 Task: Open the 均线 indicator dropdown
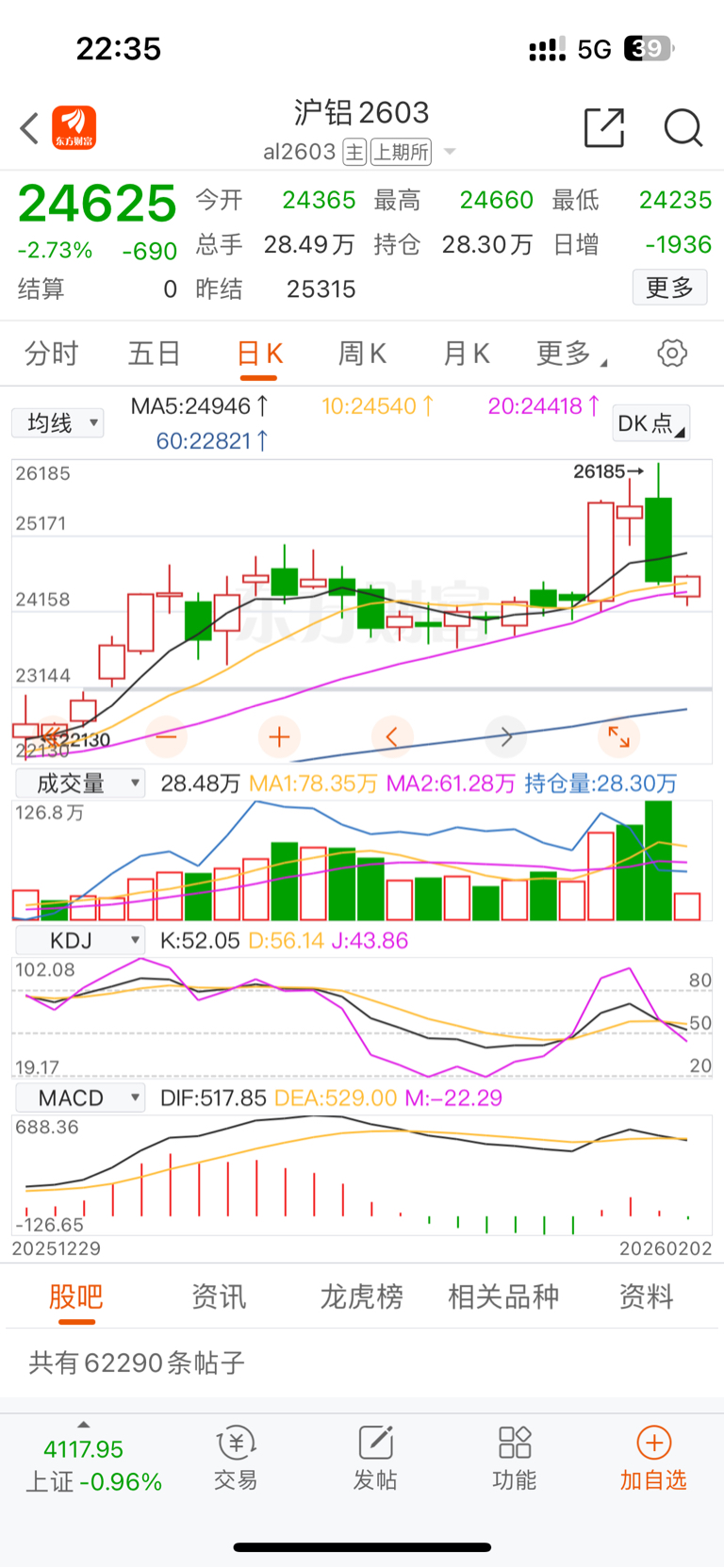58,423
